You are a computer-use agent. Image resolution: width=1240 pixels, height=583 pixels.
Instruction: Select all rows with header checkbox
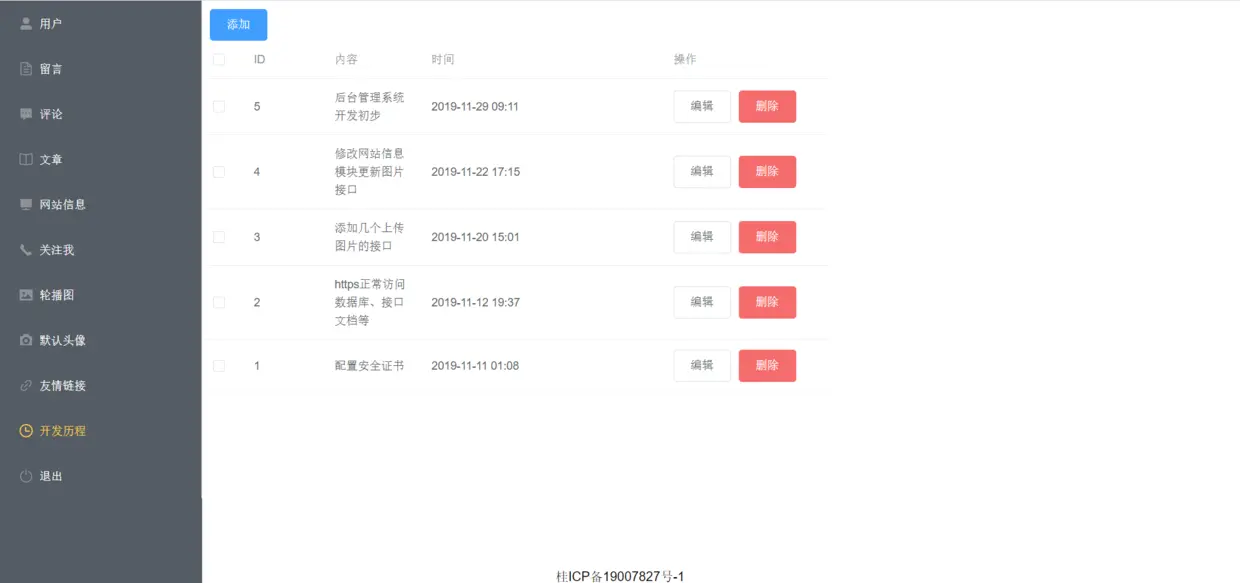click(x=219, y=60)
